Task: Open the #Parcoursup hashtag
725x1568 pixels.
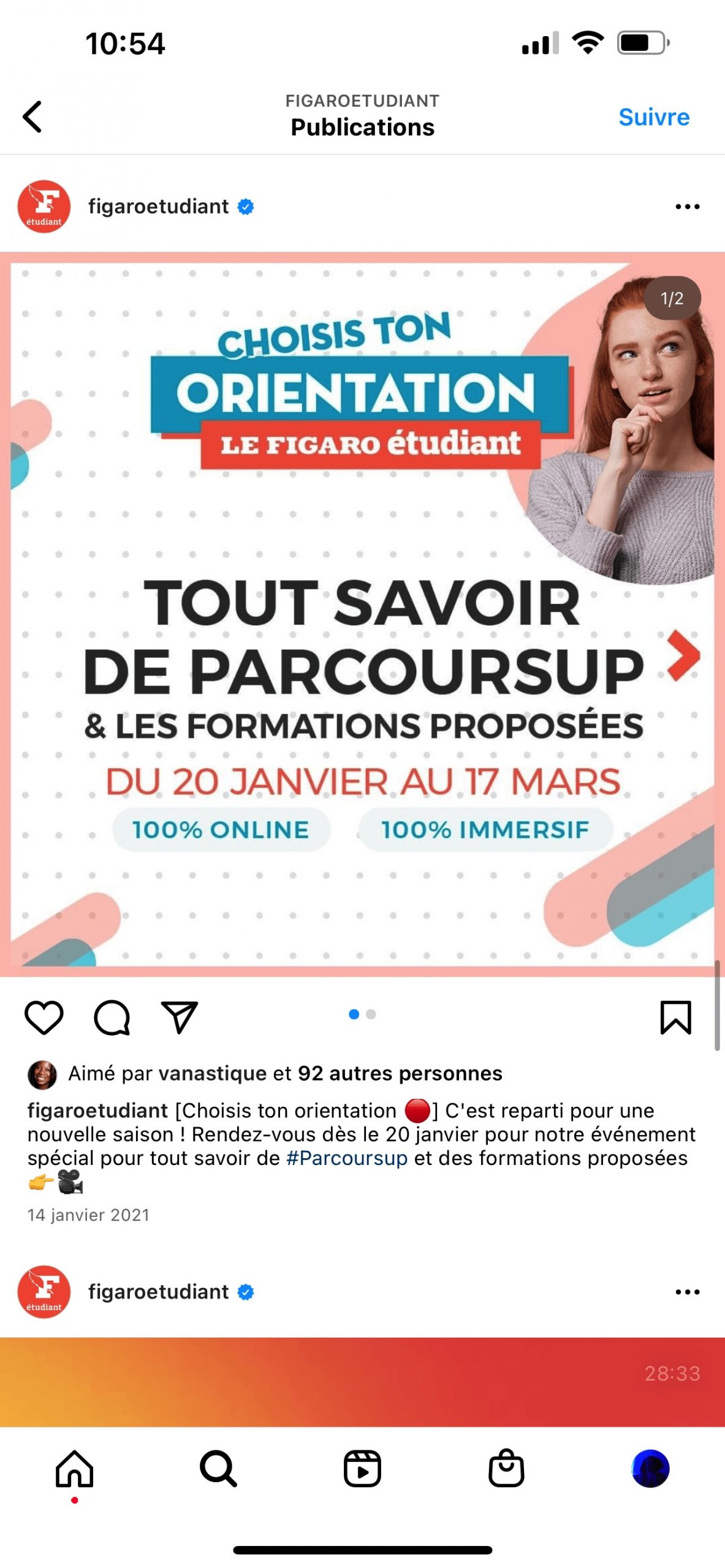Action: point(347,1158)
